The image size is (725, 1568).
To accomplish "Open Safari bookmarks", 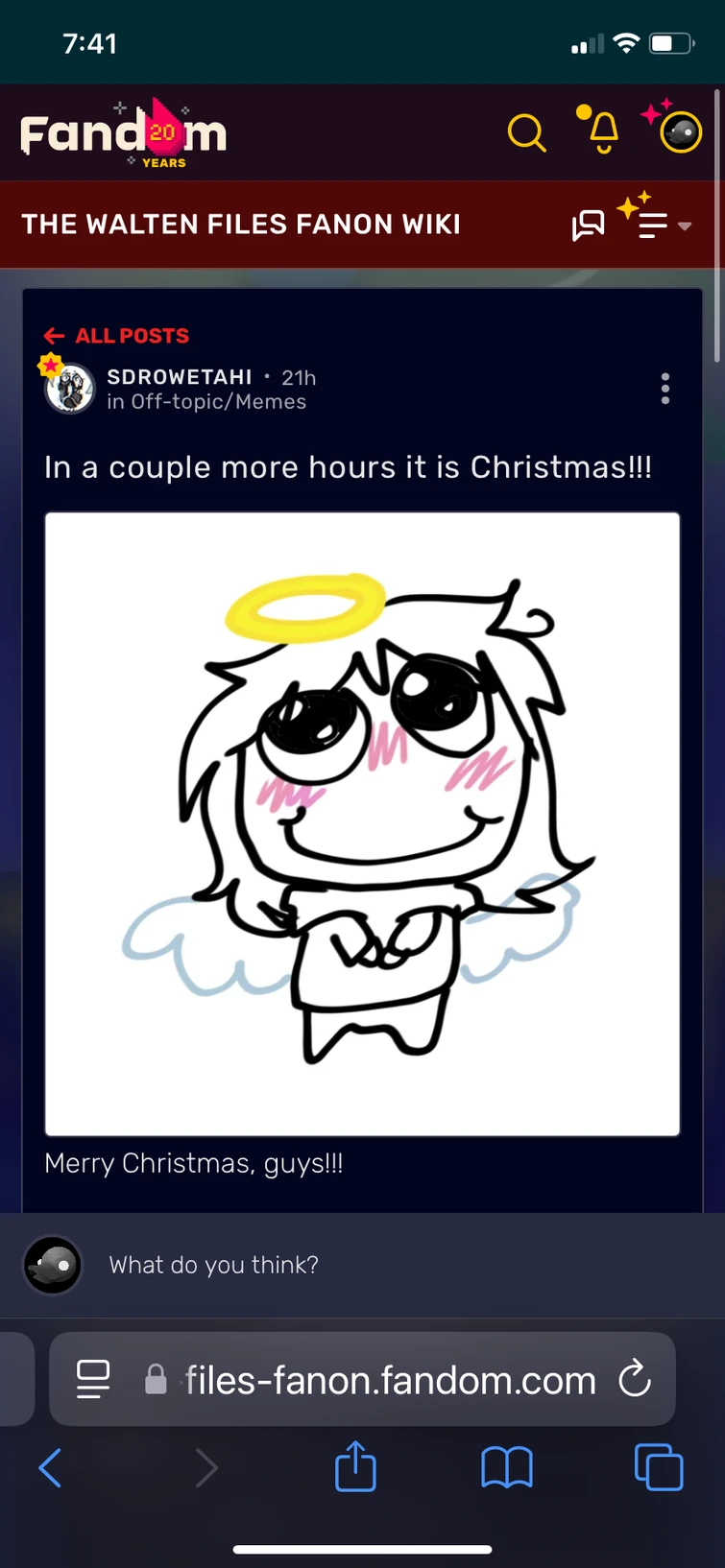I will (506, 1467).
